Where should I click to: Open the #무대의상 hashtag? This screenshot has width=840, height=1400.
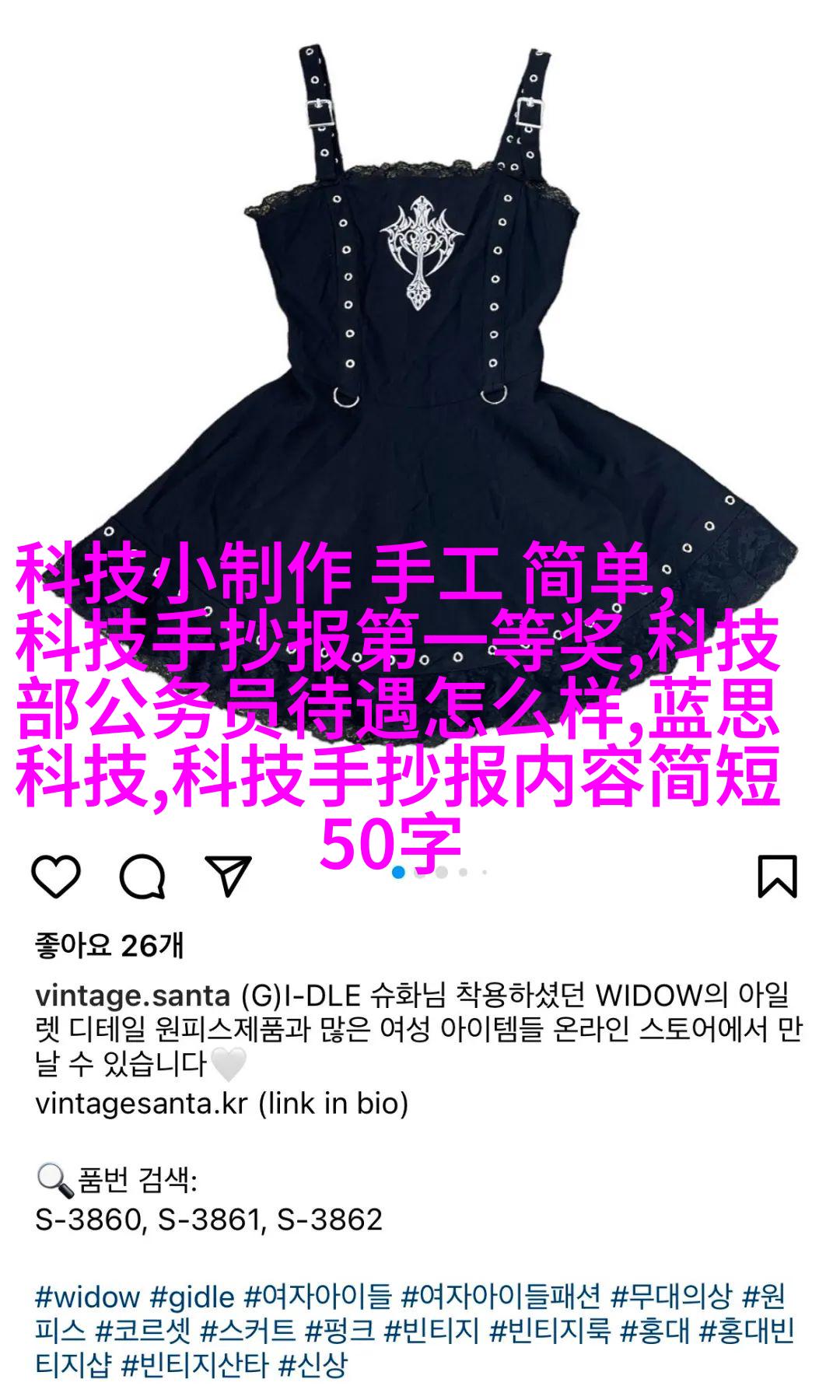pyautogui.click(x=671, y=1297)
